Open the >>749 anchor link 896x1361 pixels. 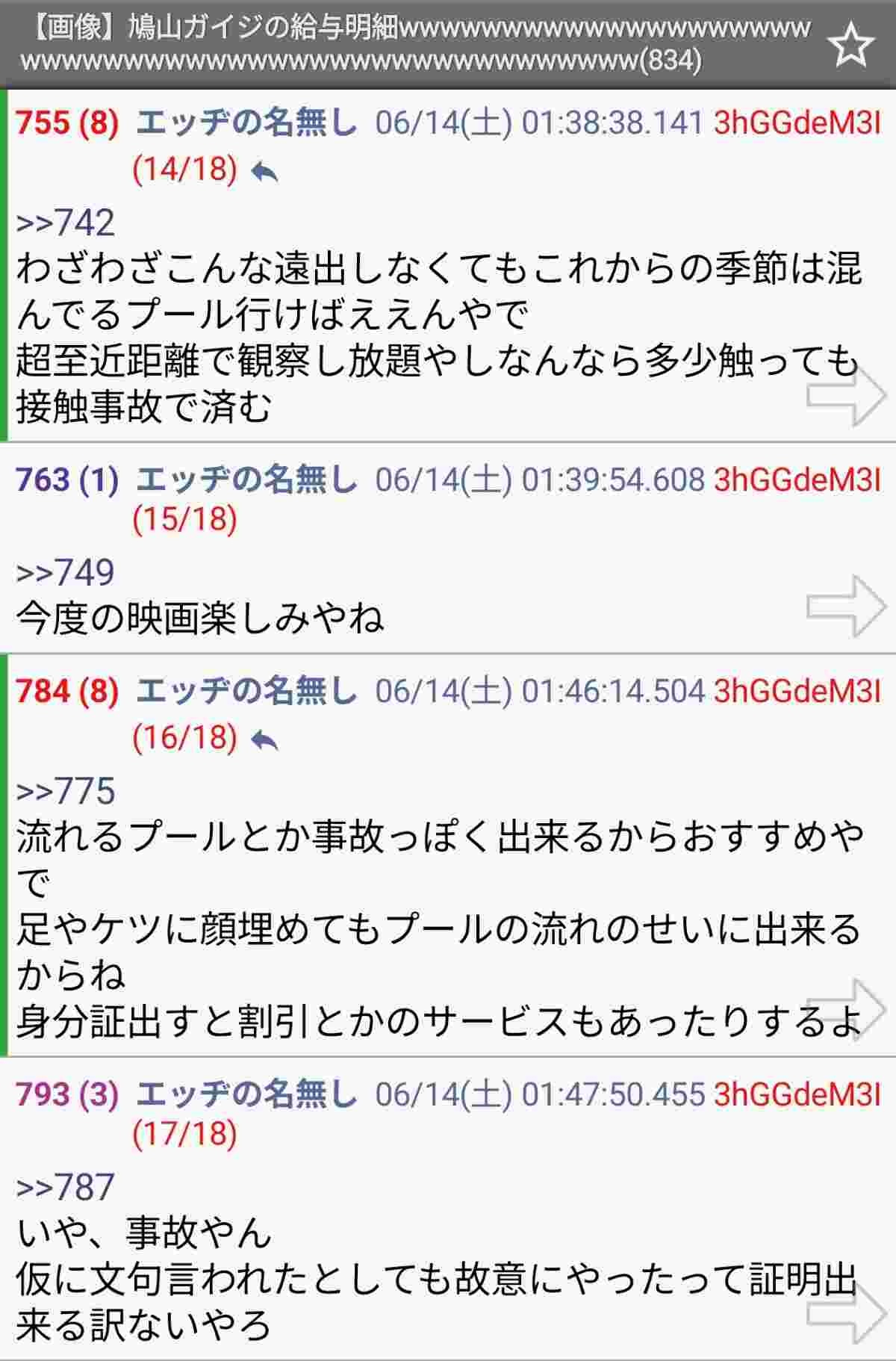coord(66,572)
